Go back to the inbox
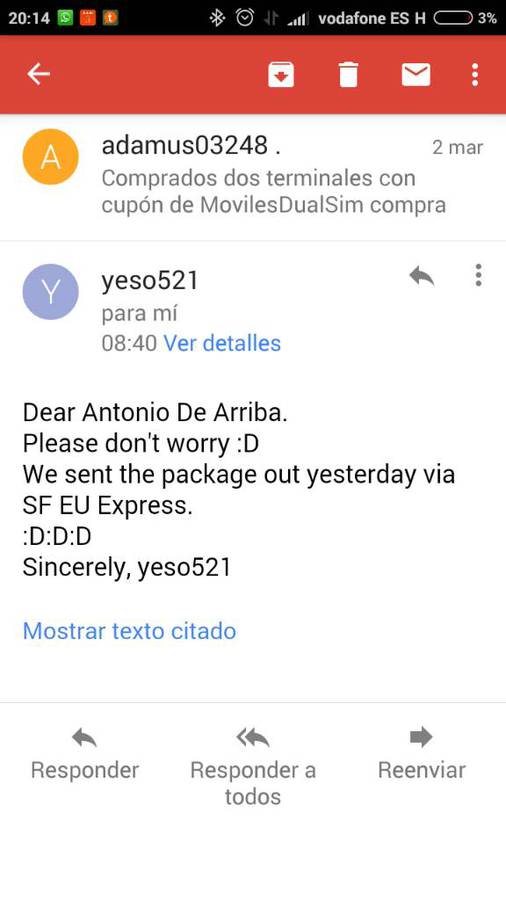The height and width of the screenshot is (900, 506). click(x=39, y=74)
